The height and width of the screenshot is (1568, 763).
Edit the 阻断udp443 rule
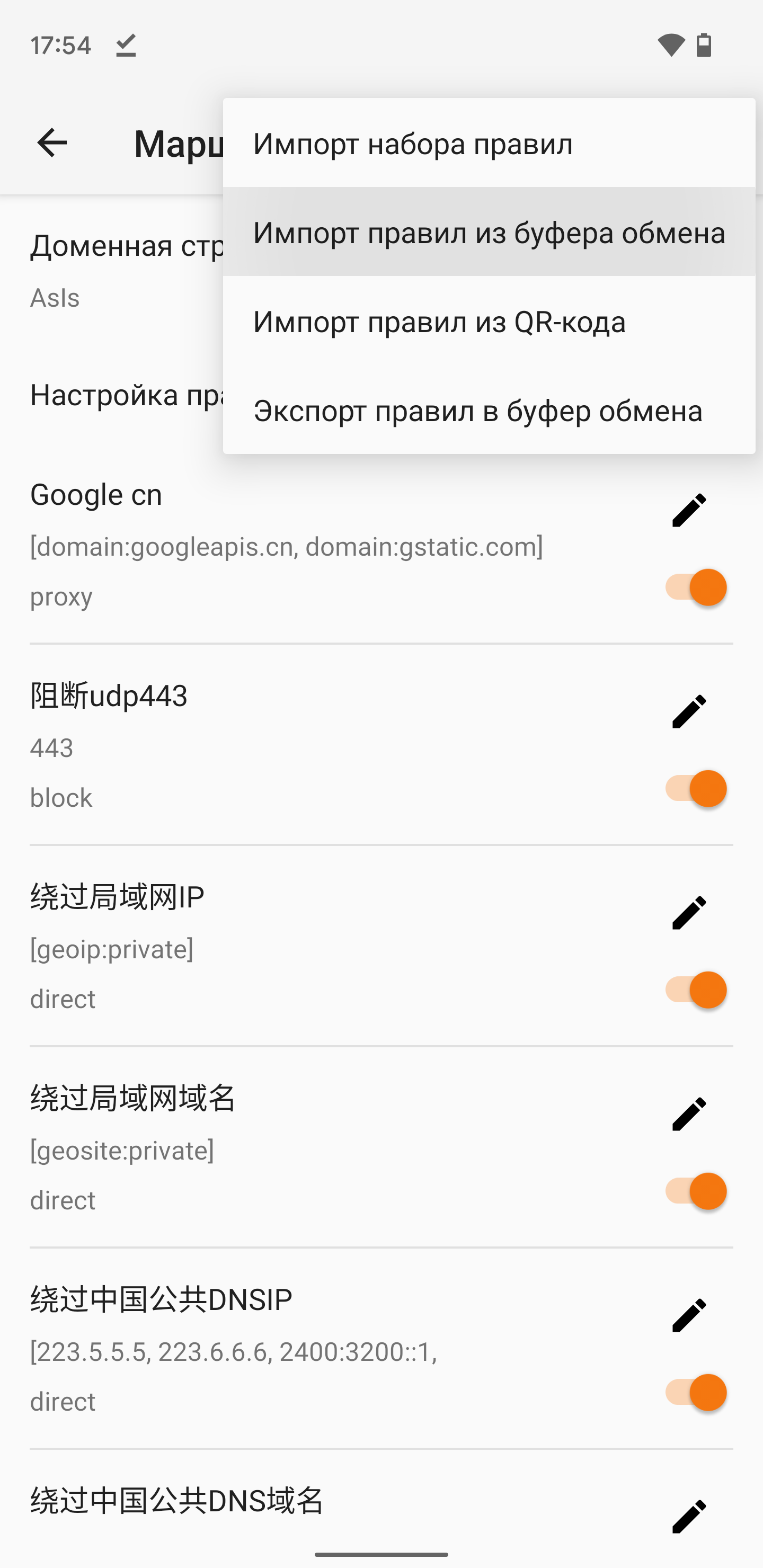[x=689, y=711]
